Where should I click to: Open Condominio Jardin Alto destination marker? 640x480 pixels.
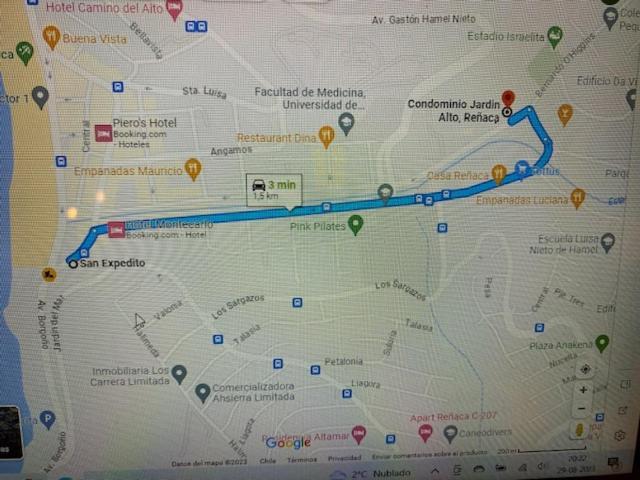coord(507,99)
